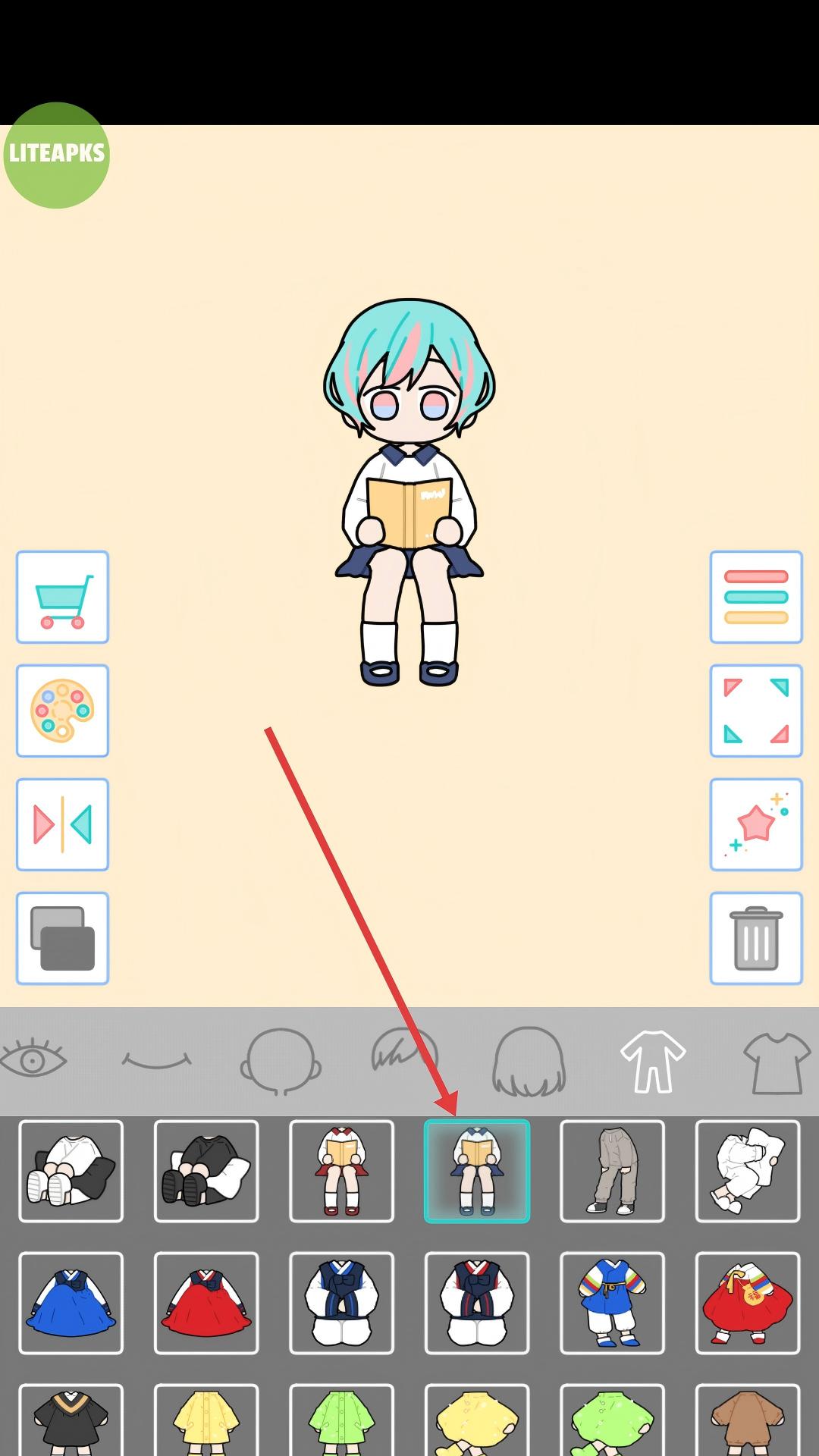Screen dimensions: 819x1456
Task: Select the gray sweatpants outfit
Action: tap(612, 1171)
